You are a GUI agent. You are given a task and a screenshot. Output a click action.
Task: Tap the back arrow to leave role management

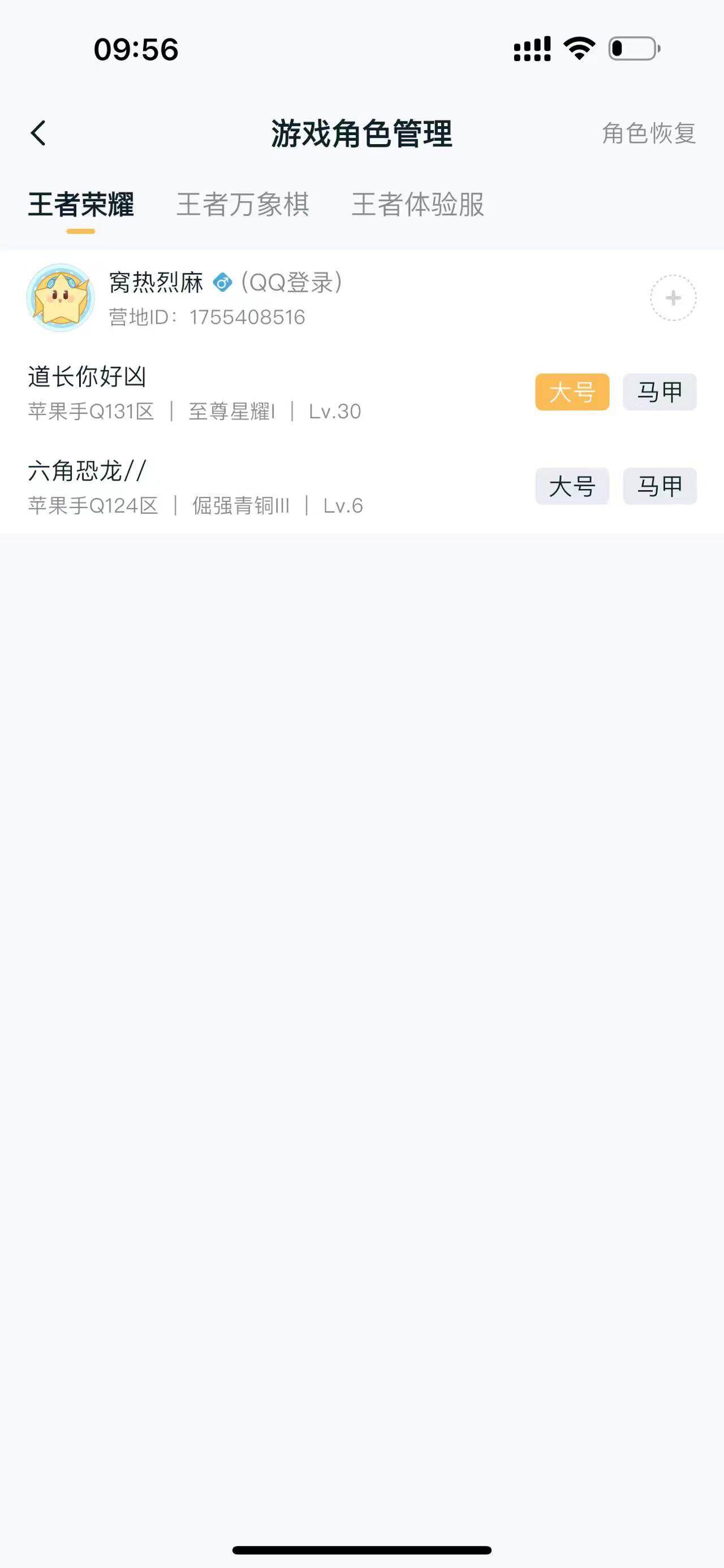tap(39, 133)
